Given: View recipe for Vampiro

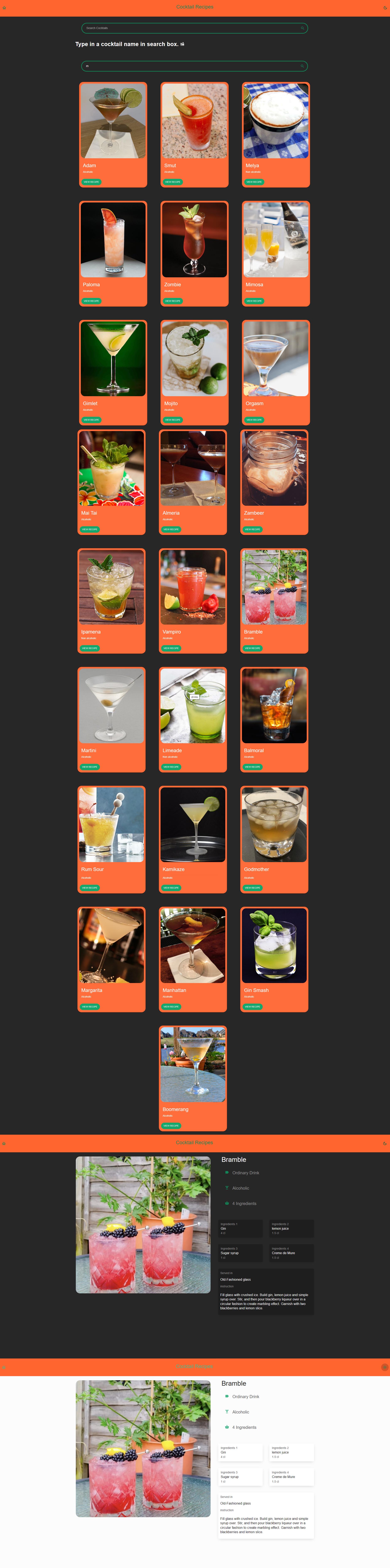Looking at the screenshot, I should click(171, 648).
